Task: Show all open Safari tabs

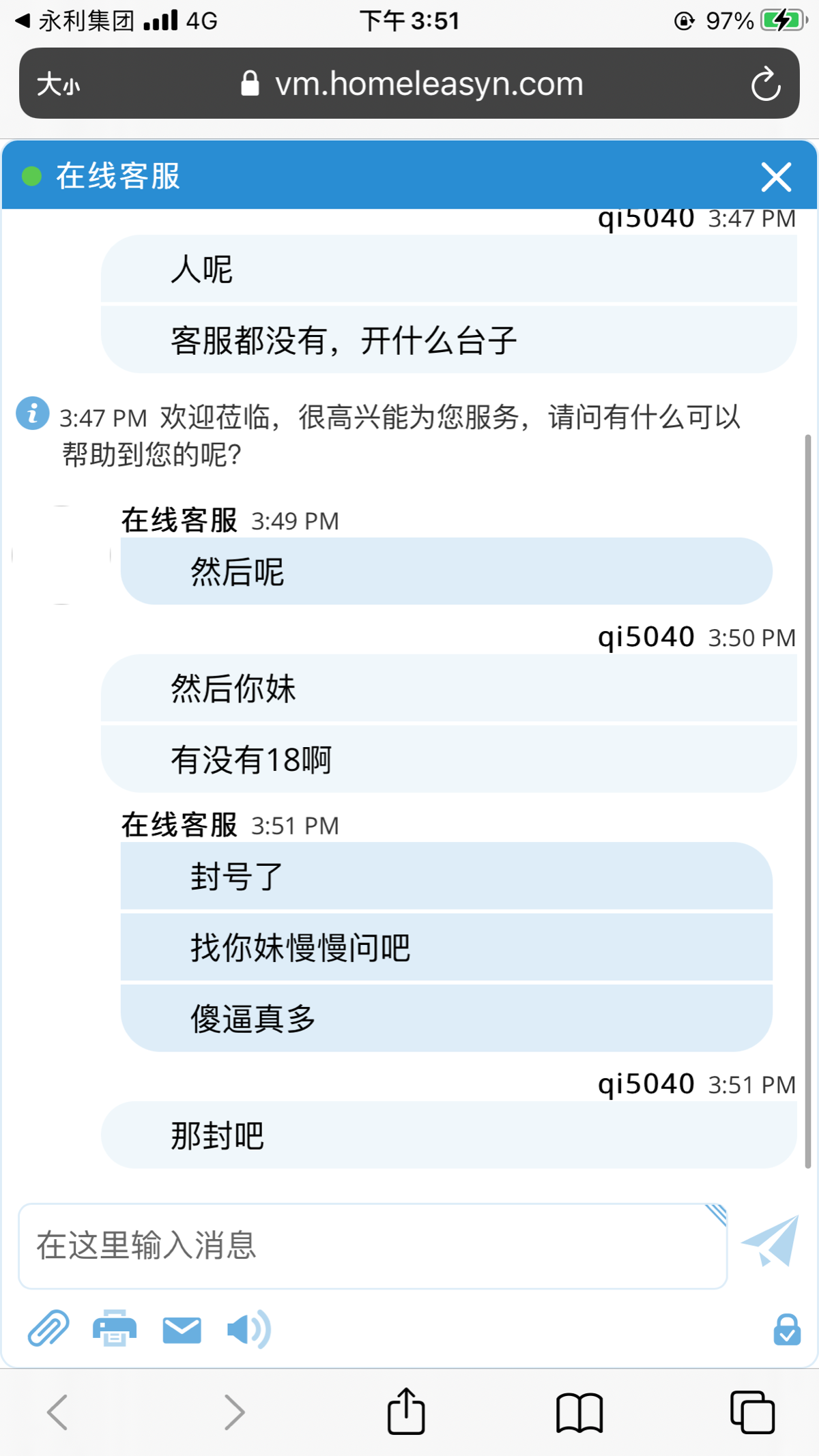Action: click(x=752, y=1412)
